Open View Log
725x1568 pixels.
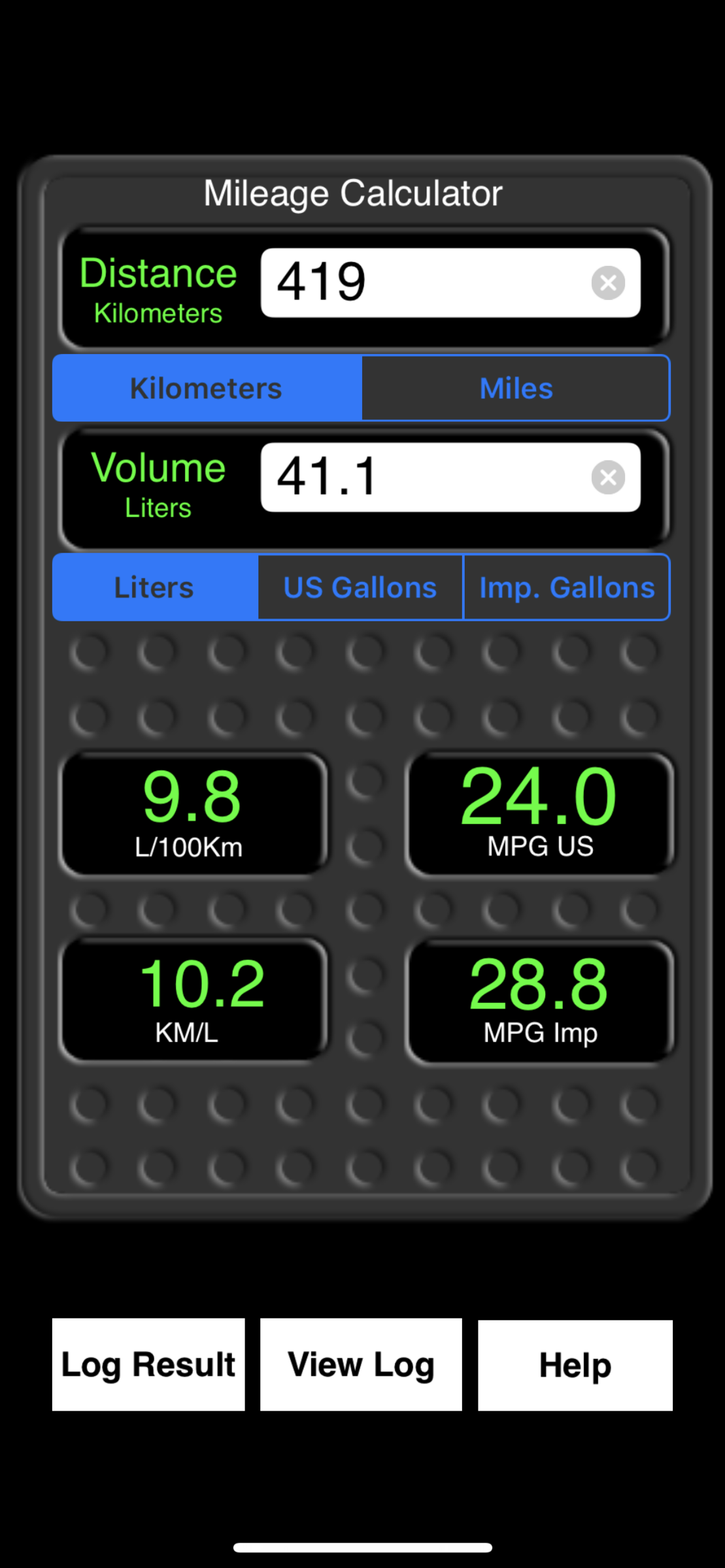pos(361,1364)
